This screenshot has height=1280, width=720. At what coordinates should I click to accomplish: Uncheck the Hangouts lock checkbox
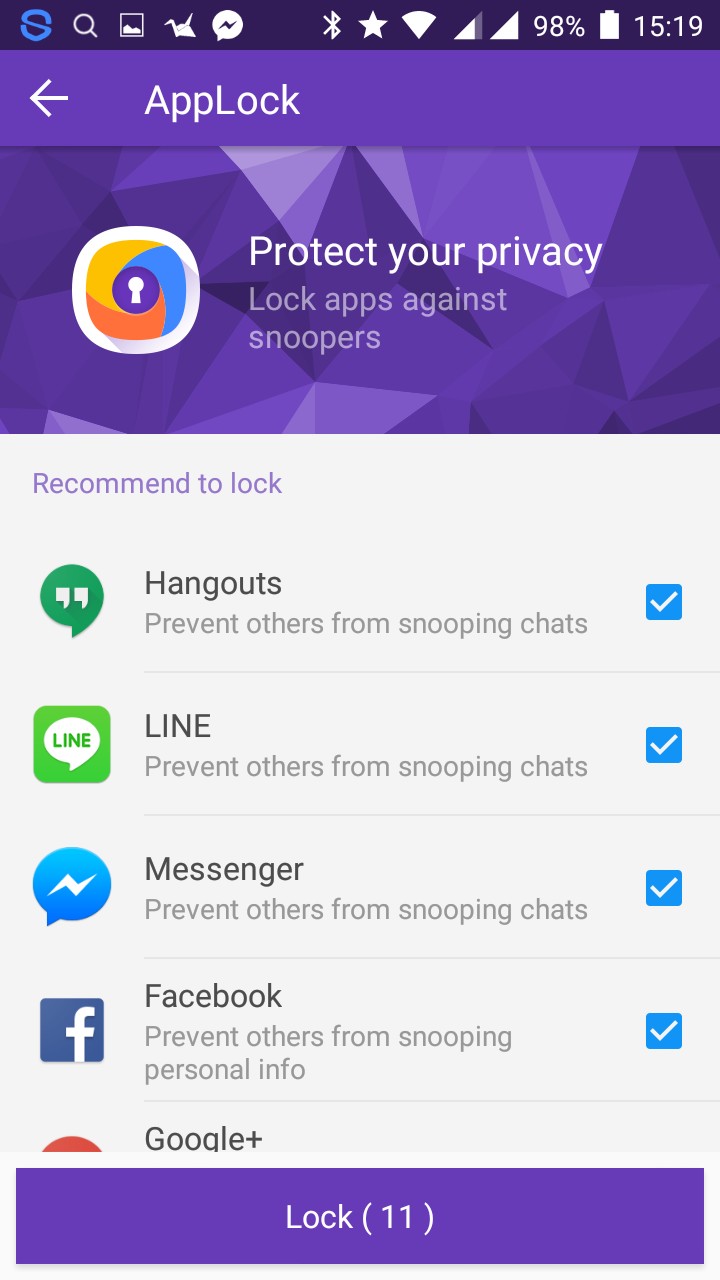[x=664, y=602]
